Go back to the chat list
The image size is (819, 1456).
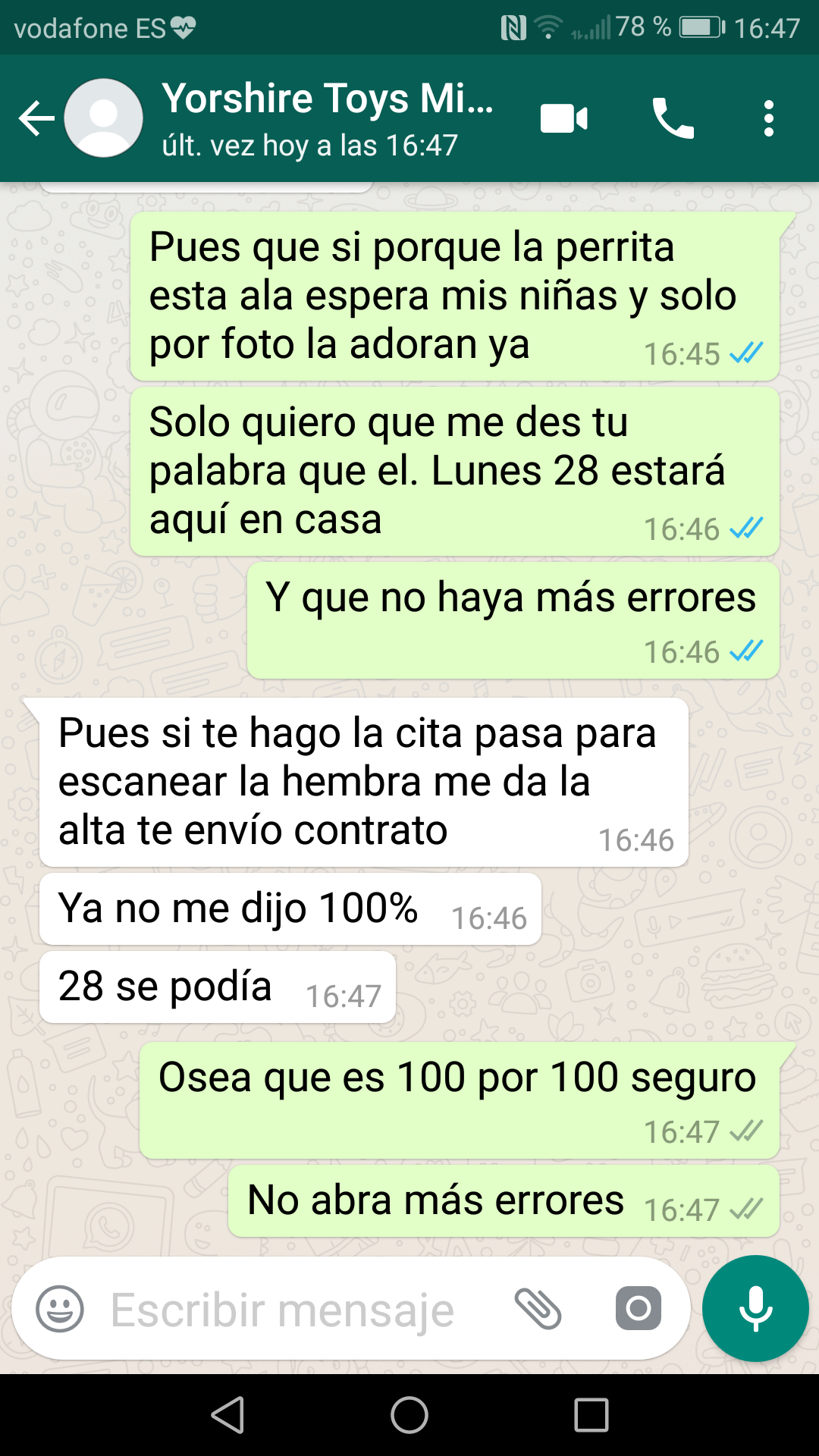(x=36, y=119)
